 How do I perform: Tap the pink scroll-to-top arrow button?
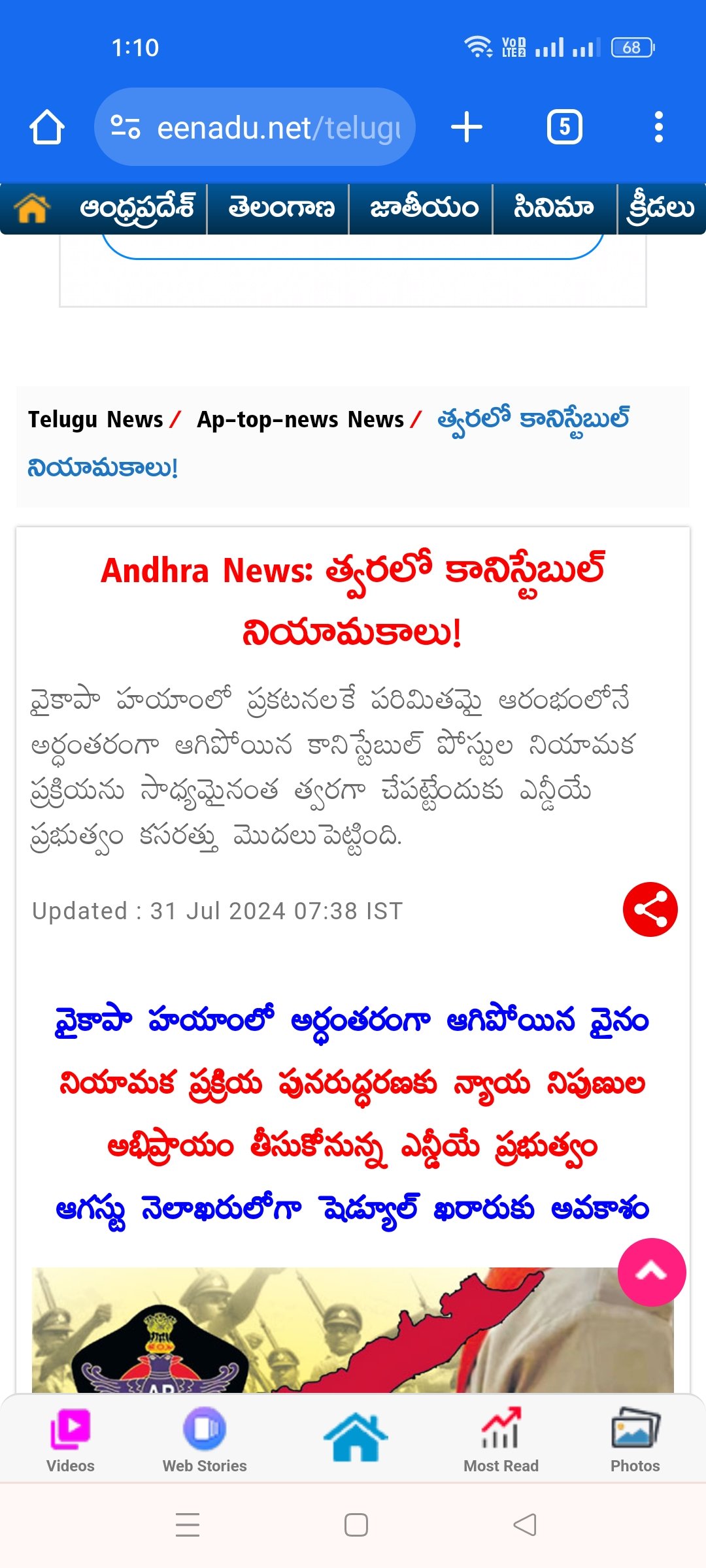[652, 1272]
